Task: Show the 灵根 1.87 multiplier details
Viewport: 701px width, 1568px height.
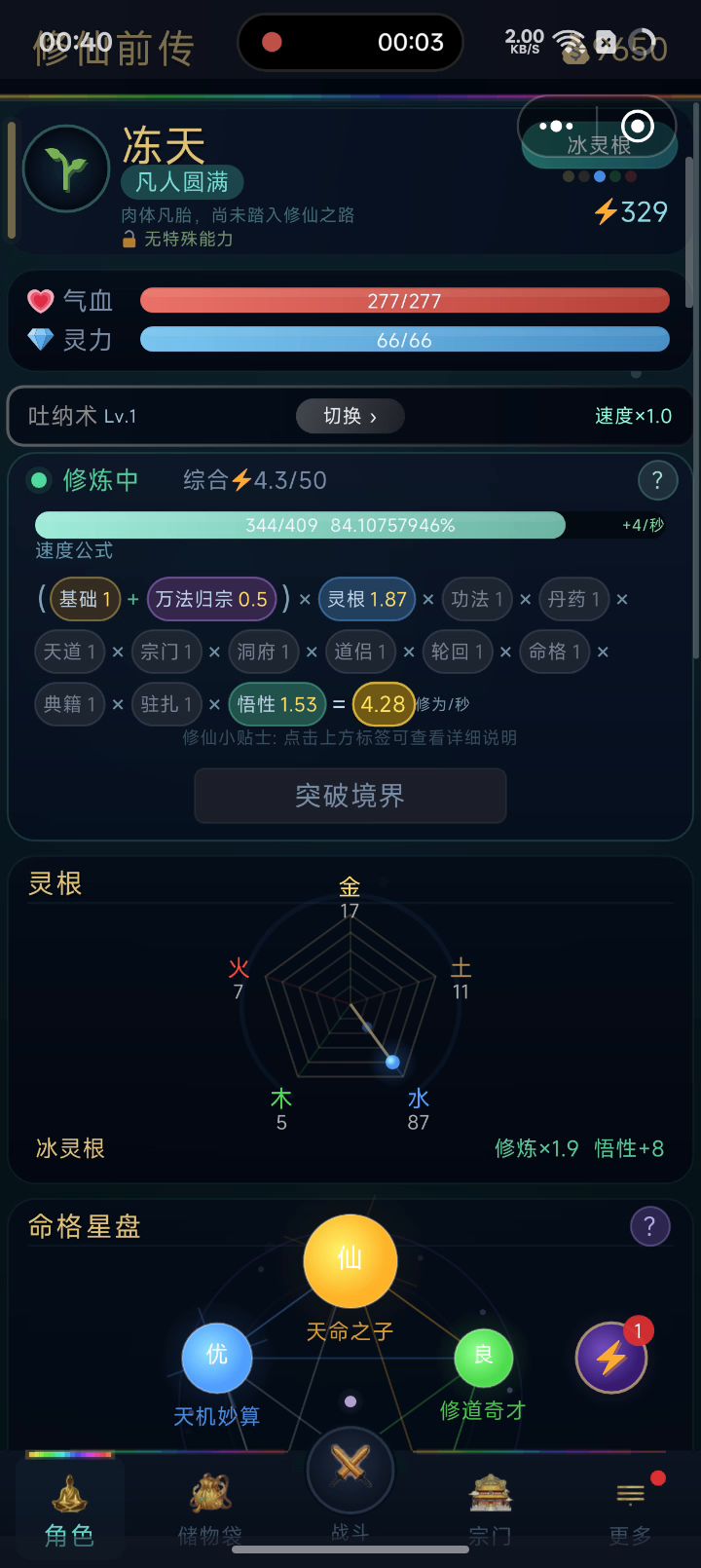Action: pos(367,599)
